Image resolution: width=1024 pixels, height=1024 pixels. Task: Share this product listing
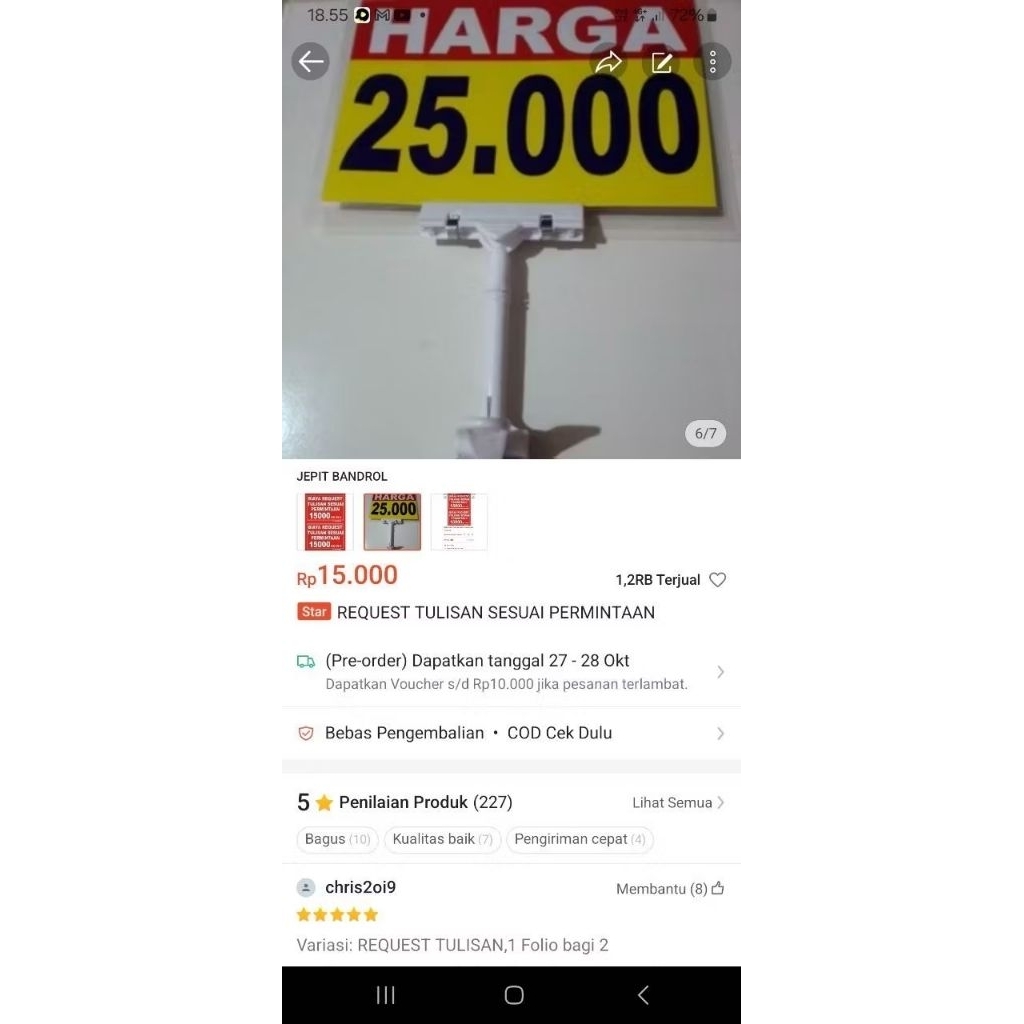point(608,62)
